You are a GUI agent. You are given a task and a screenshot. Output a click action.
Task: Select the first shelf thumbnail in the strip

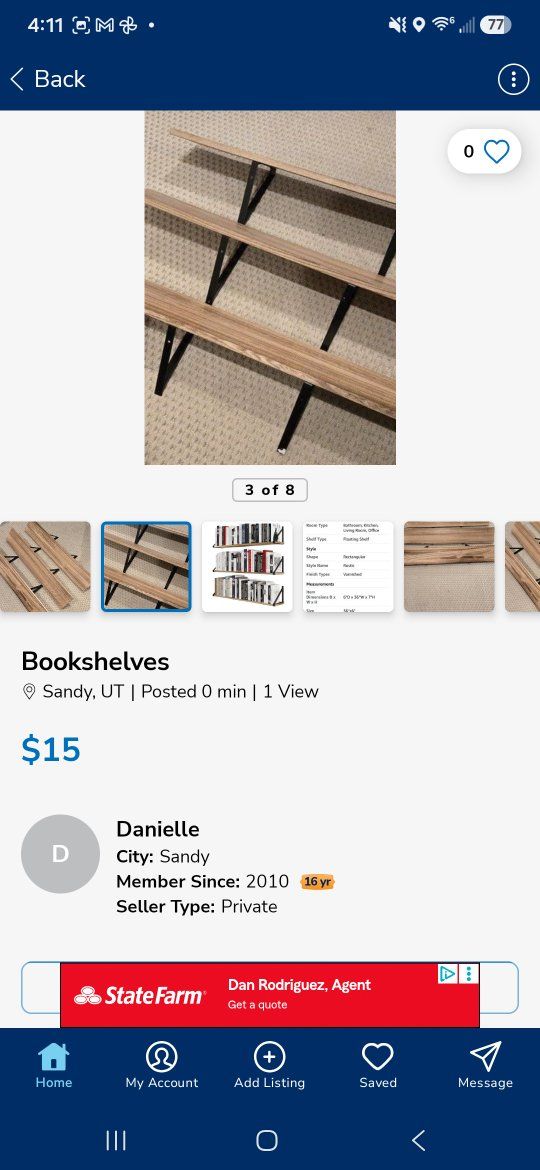(x=45, y=566)
